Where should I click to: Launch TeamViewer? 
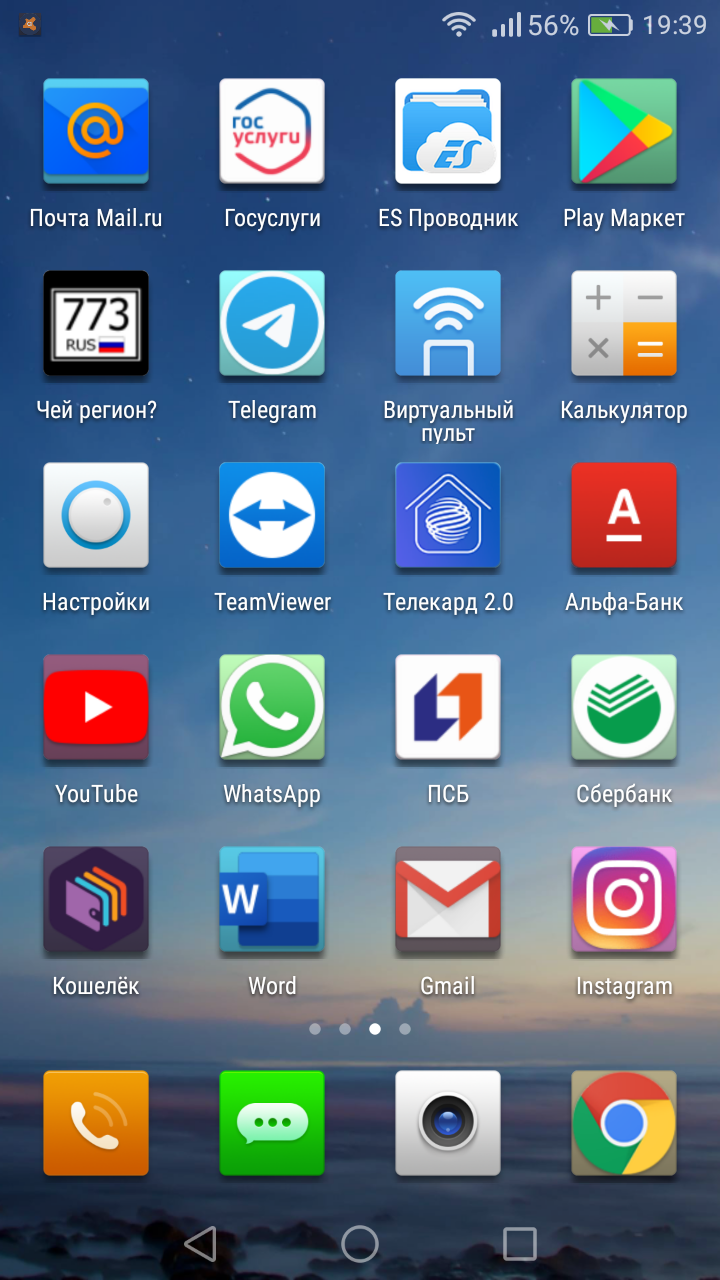[x=272, y=515]
